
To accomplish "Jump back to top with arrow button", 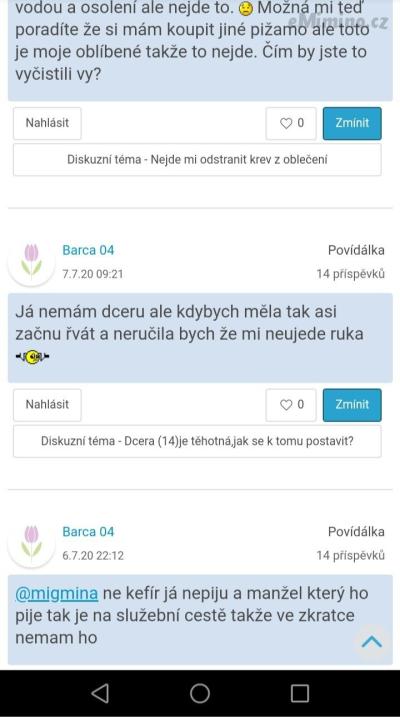I will click(372, 642).
